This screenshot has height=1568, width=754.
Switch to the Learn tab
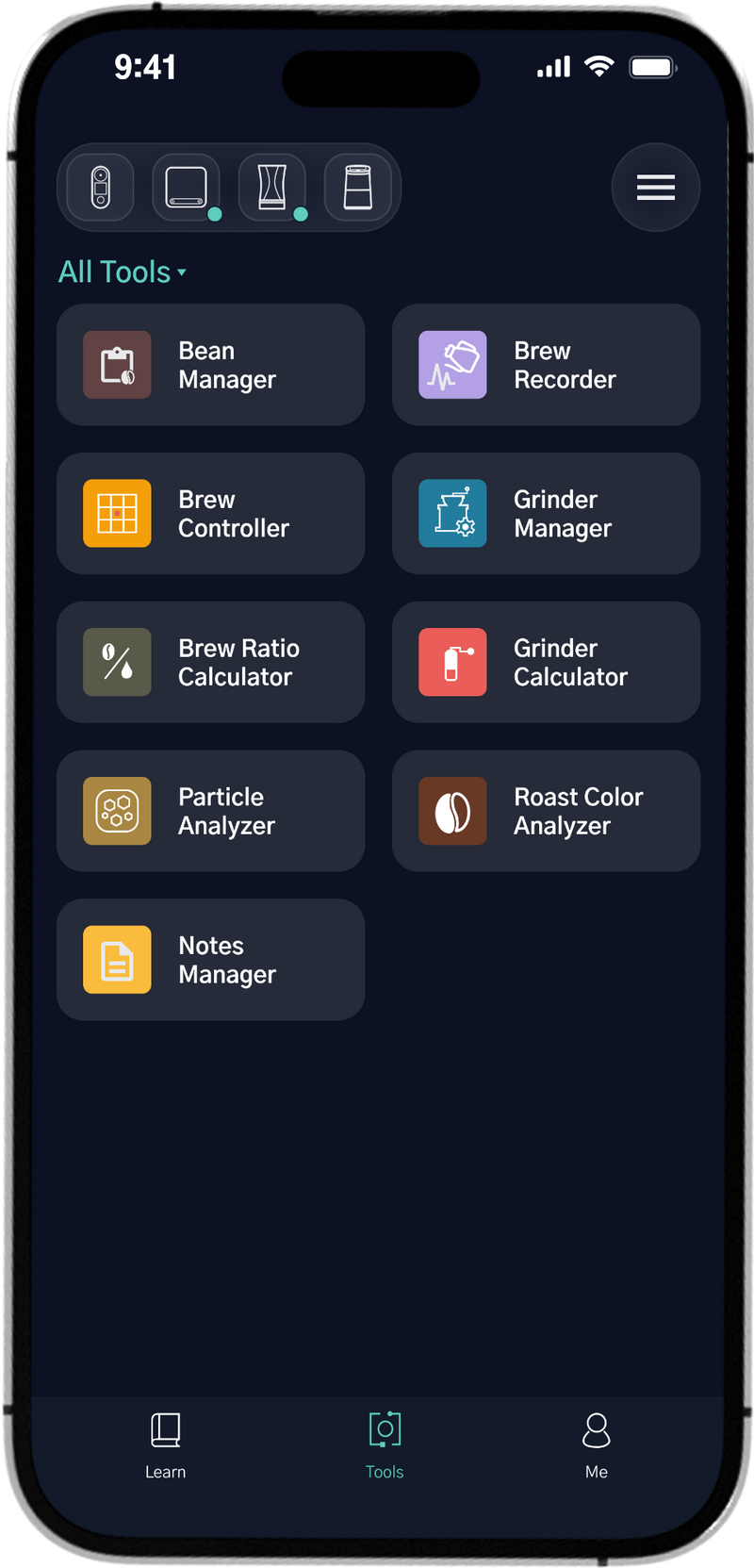165,1443
